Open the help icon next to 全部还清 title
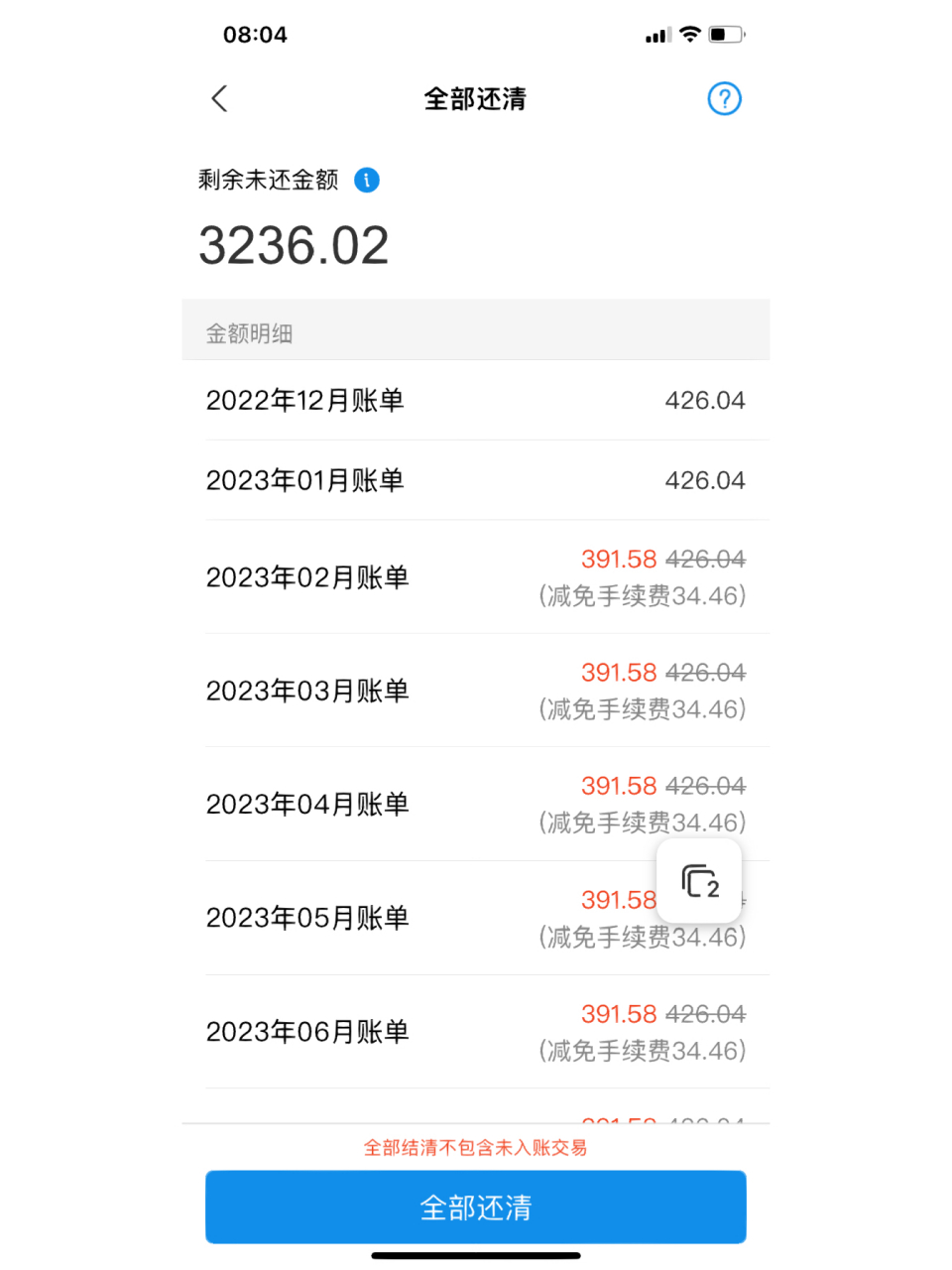952x1270 pixels. pos(724,98)
